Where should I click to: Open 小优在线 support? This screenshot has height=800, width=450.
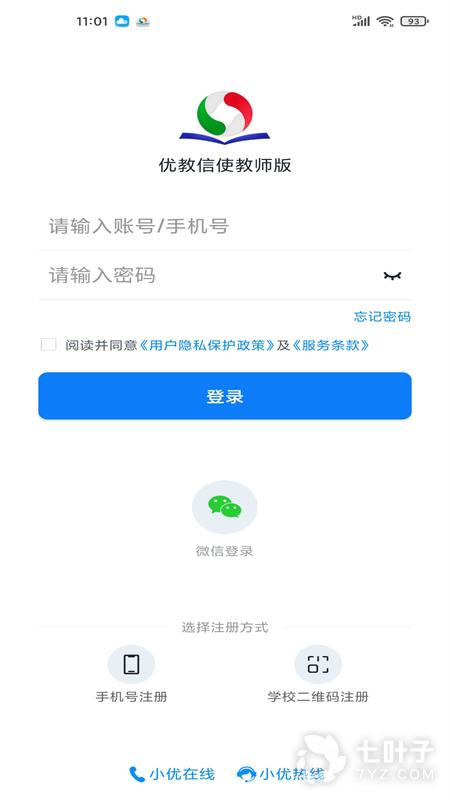tap(172, 774)
